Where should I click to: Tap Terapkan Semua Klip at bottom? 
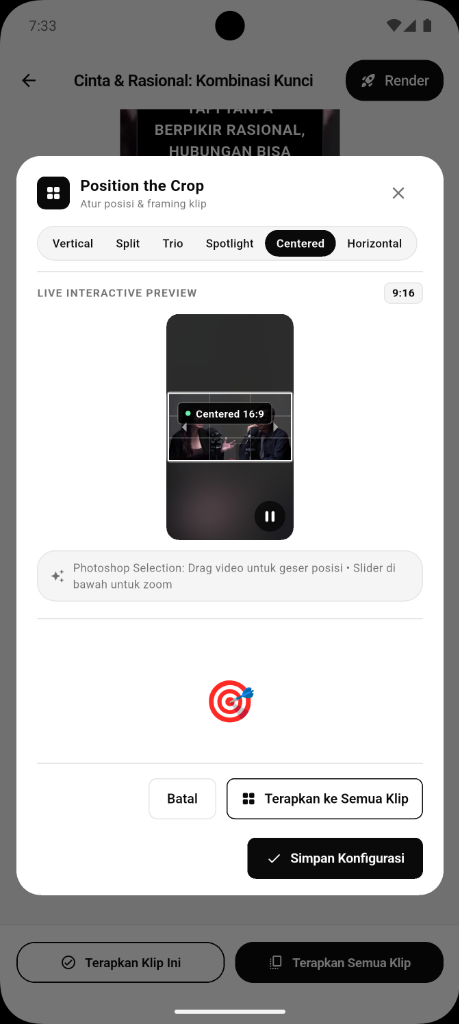tap(340, 963)
